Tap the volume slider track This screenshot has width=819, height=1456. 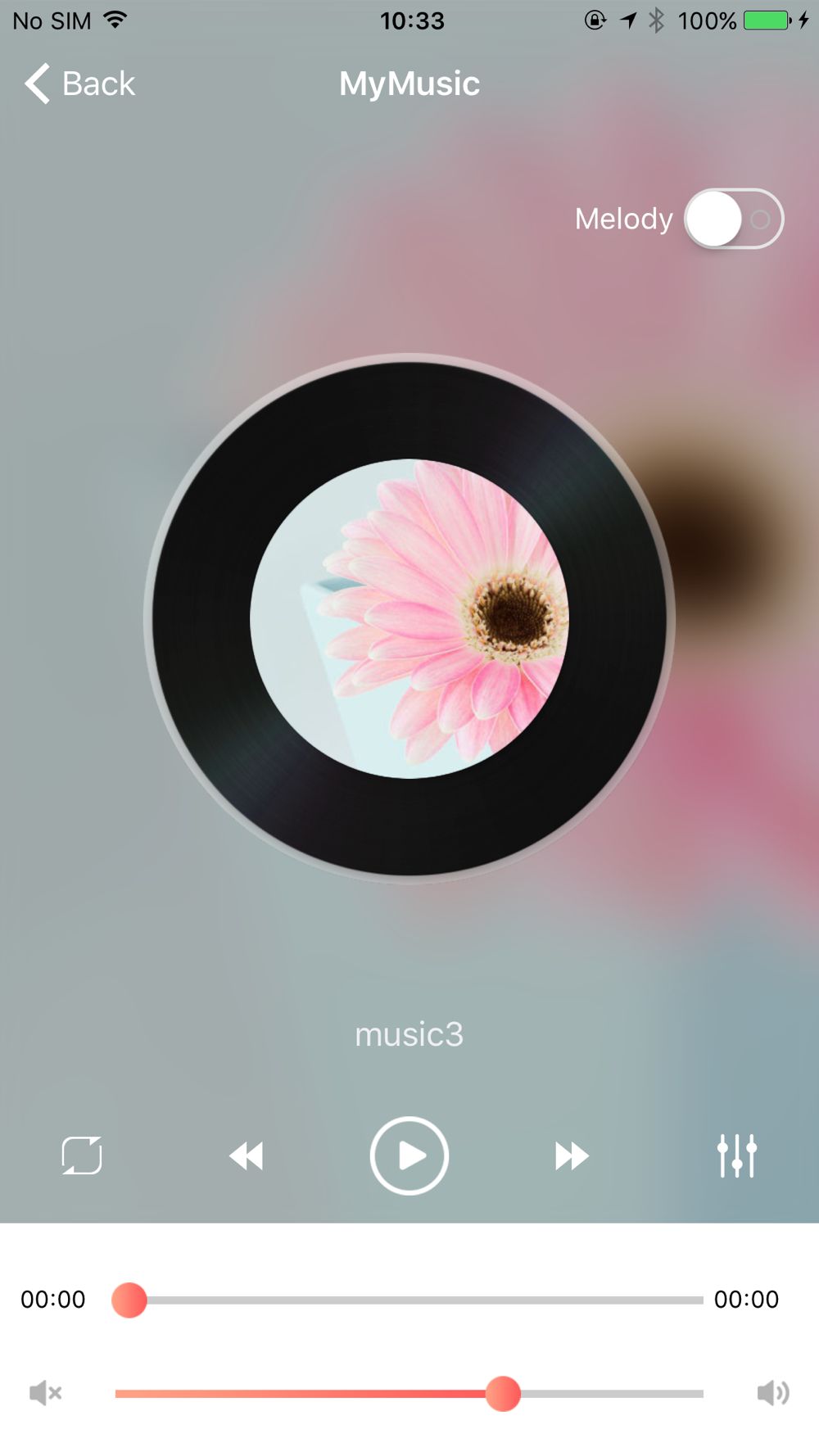[x=409, y=1393]
